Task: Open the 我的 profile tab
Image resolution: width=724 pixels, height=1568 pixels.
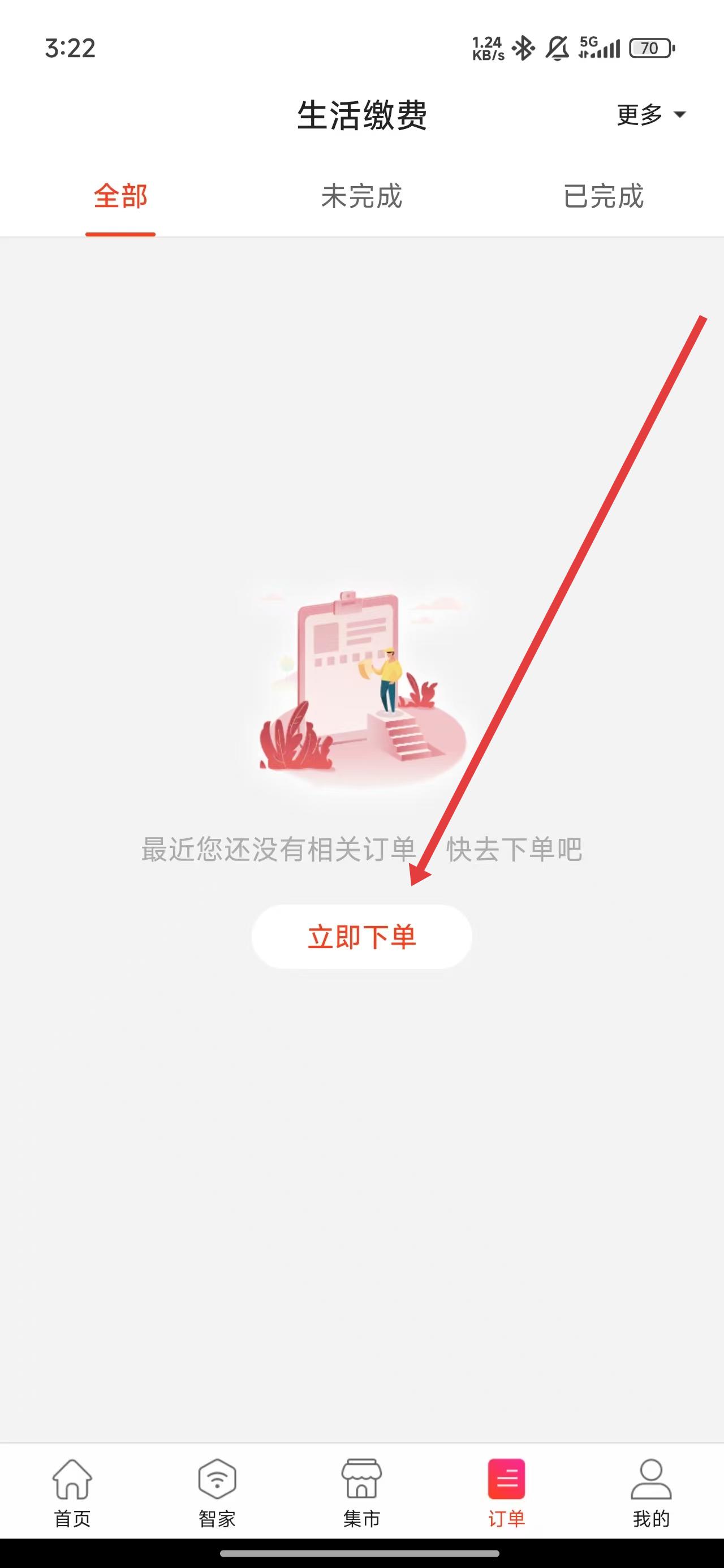Action: (x=651, y=1493)
